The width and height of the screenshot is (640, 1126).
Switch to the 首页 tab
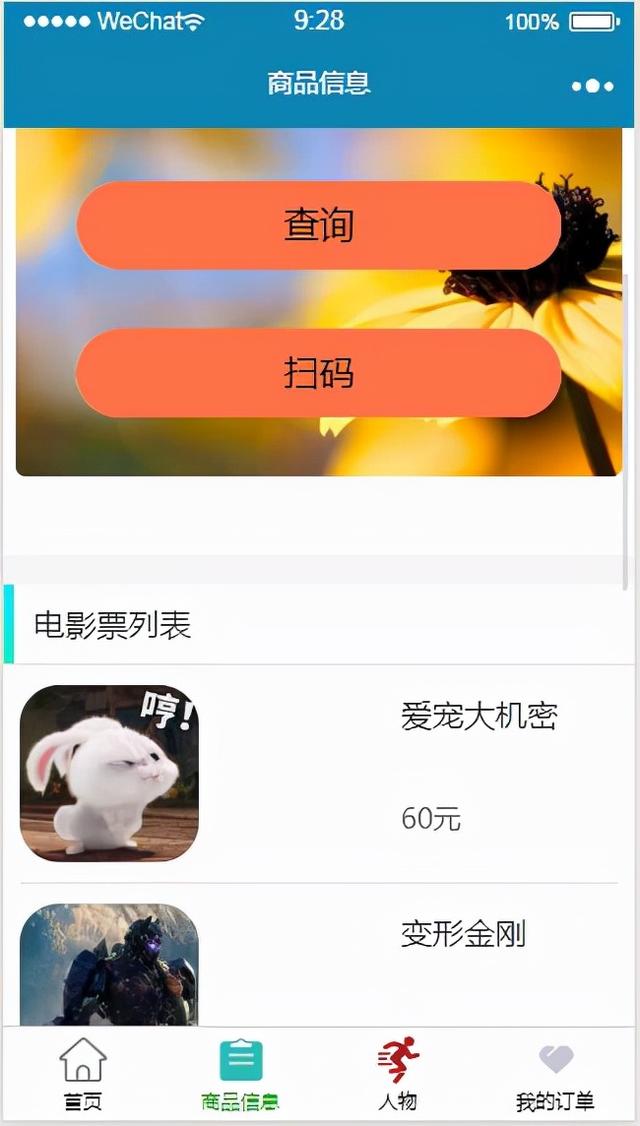(x=83, y=1075)
